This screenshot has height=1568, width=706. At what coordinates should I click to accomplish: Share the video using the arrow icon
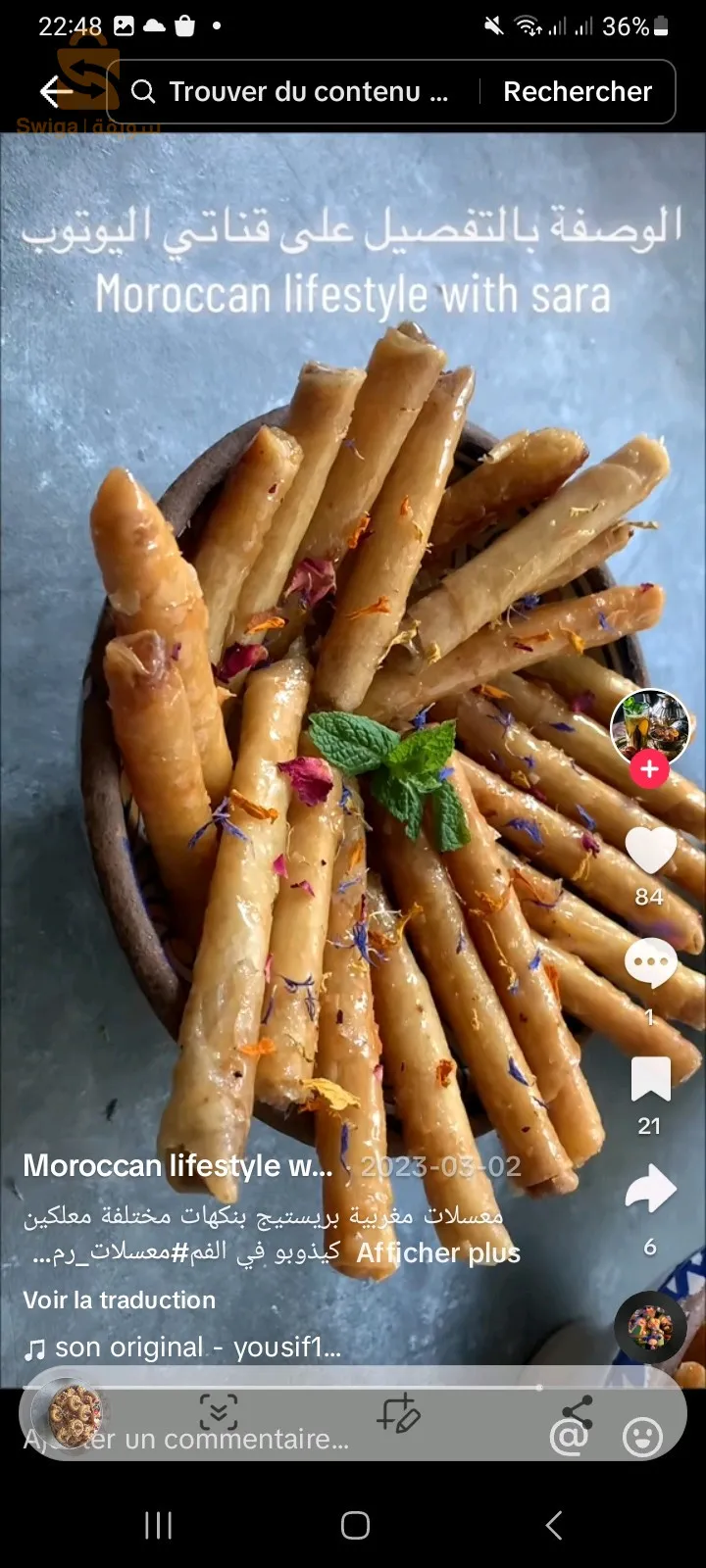[x=650, y=1190]
